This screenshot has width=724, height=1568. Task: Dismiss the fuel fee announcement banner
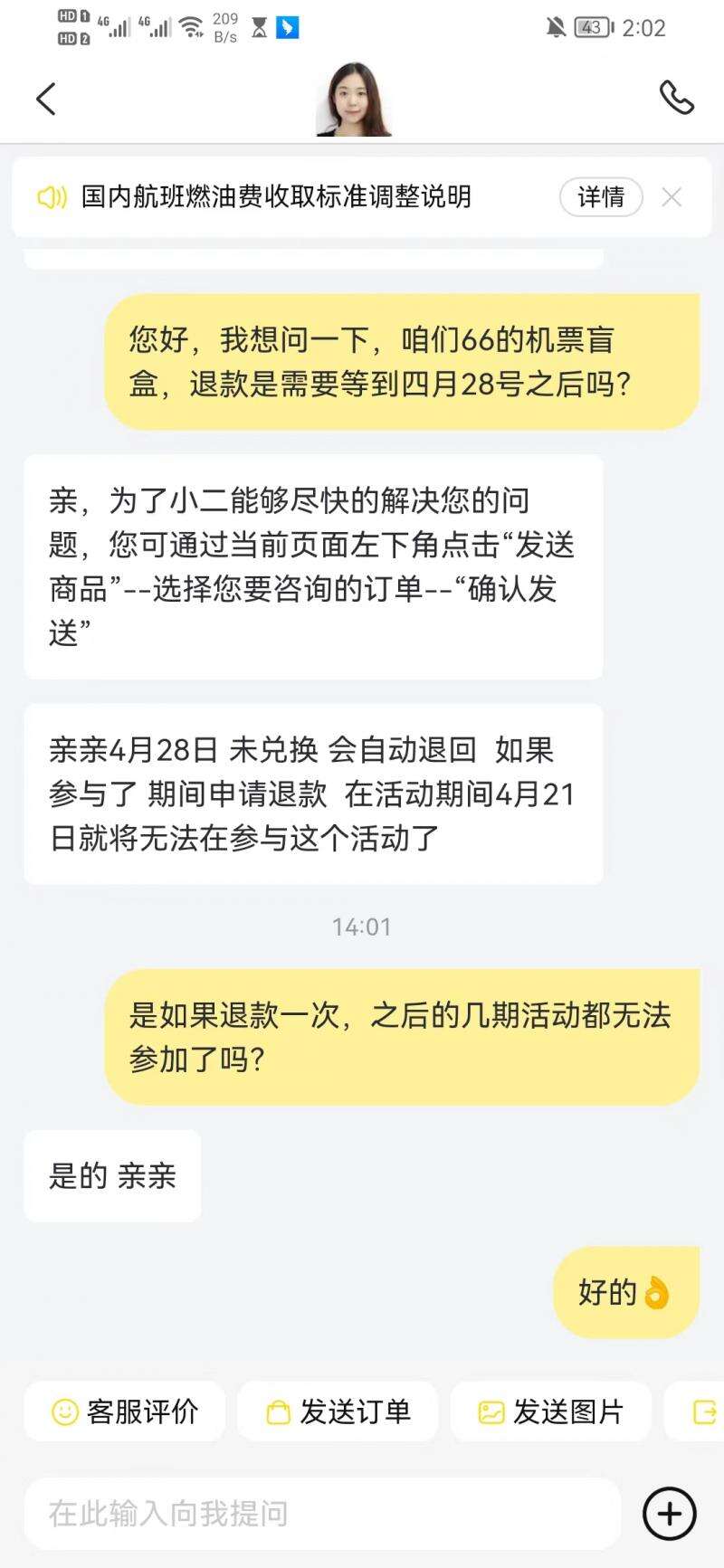click(672, 197)
